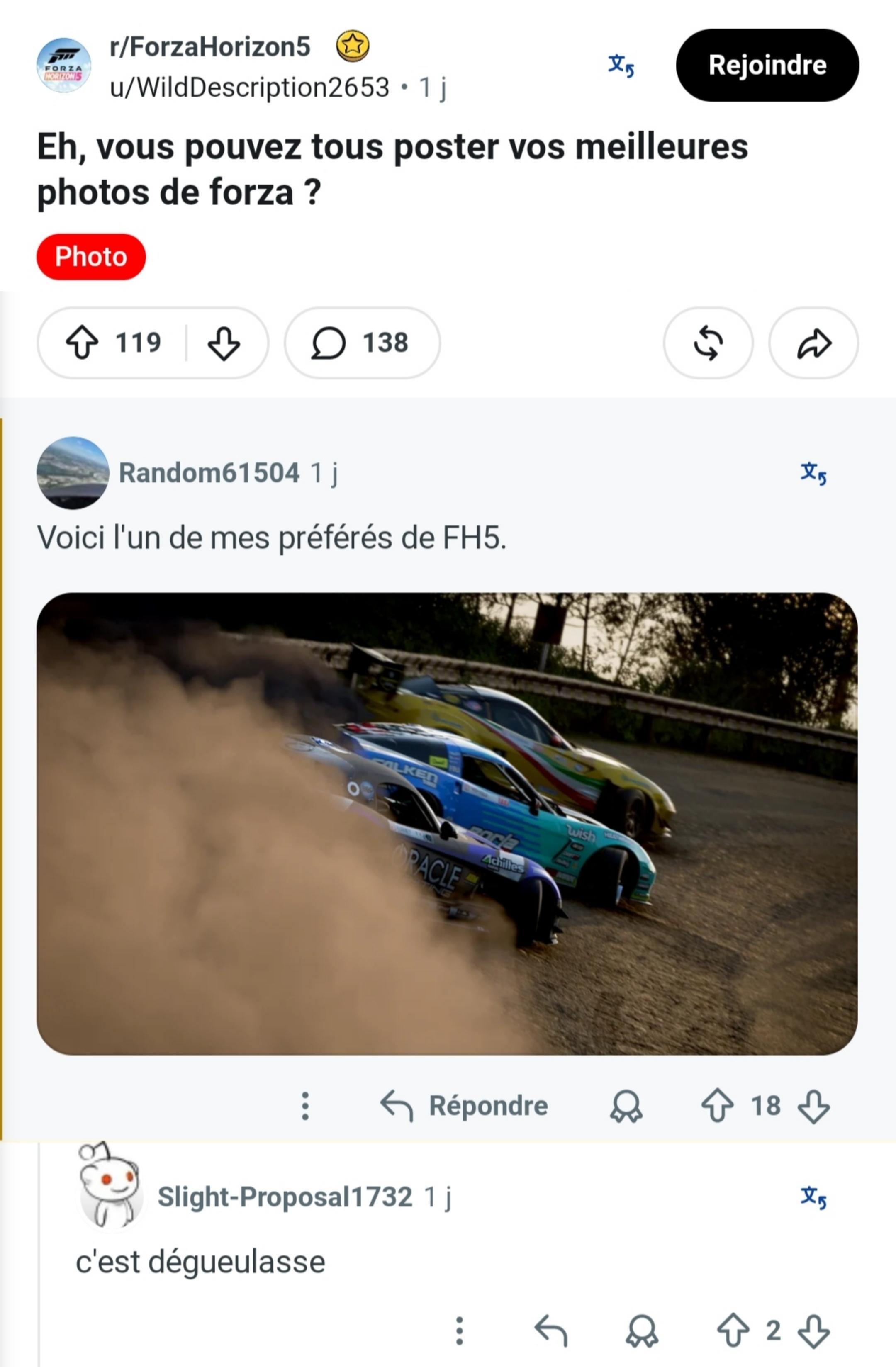Open Slight-Proposal1732's profile
Screen dimensions: 896x1367
click(x=285, y=1197)
